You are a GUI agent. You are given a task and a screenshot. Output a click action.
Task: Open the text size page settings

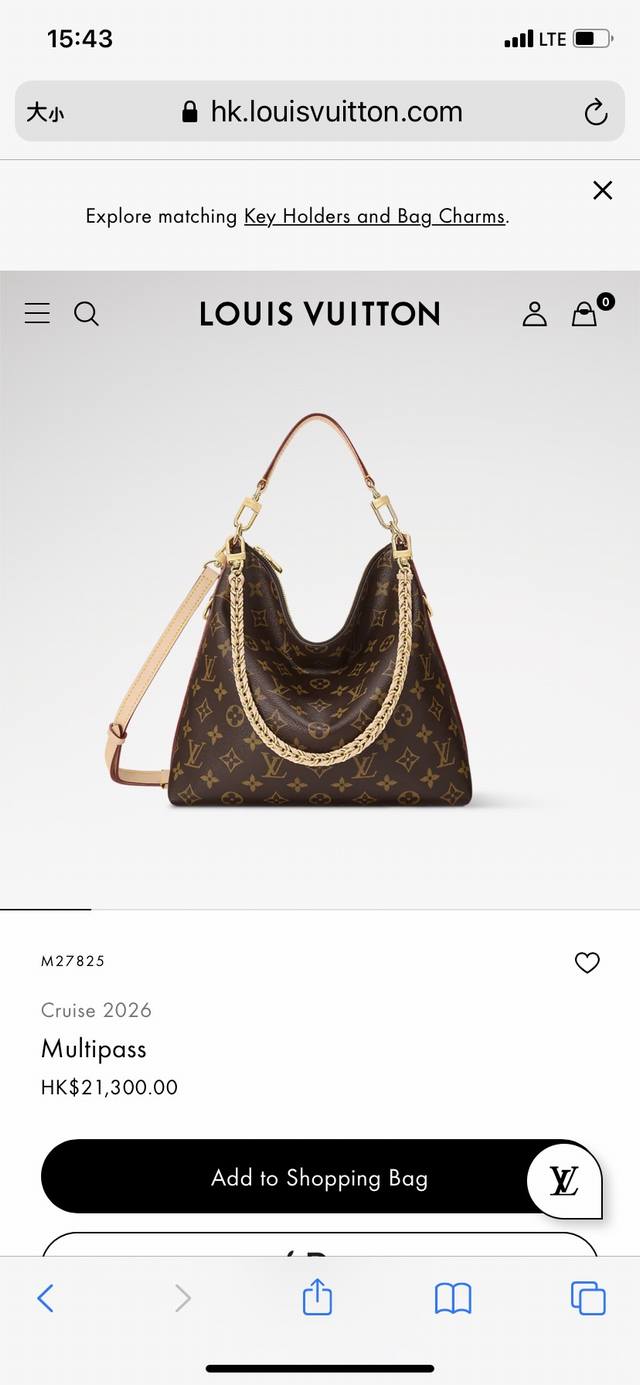coord(45,112)
